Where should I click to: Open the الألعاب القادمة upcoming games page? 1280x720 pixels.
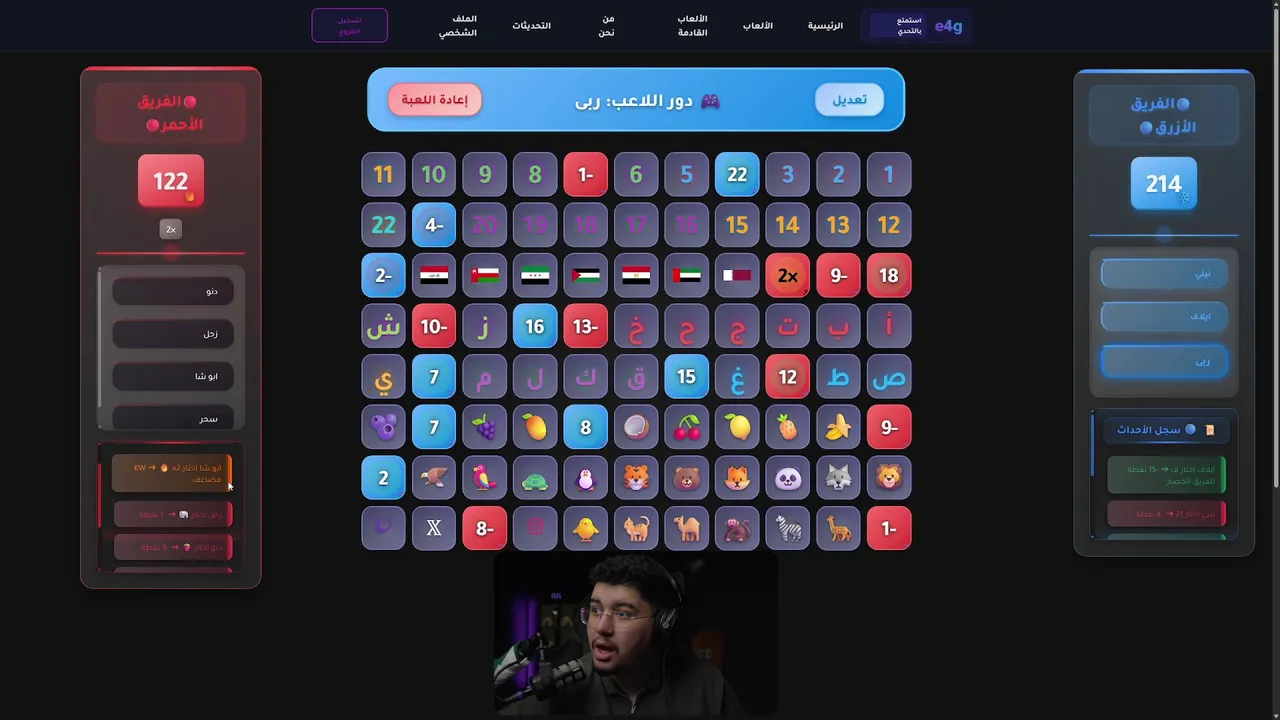(x=692, y=26)
